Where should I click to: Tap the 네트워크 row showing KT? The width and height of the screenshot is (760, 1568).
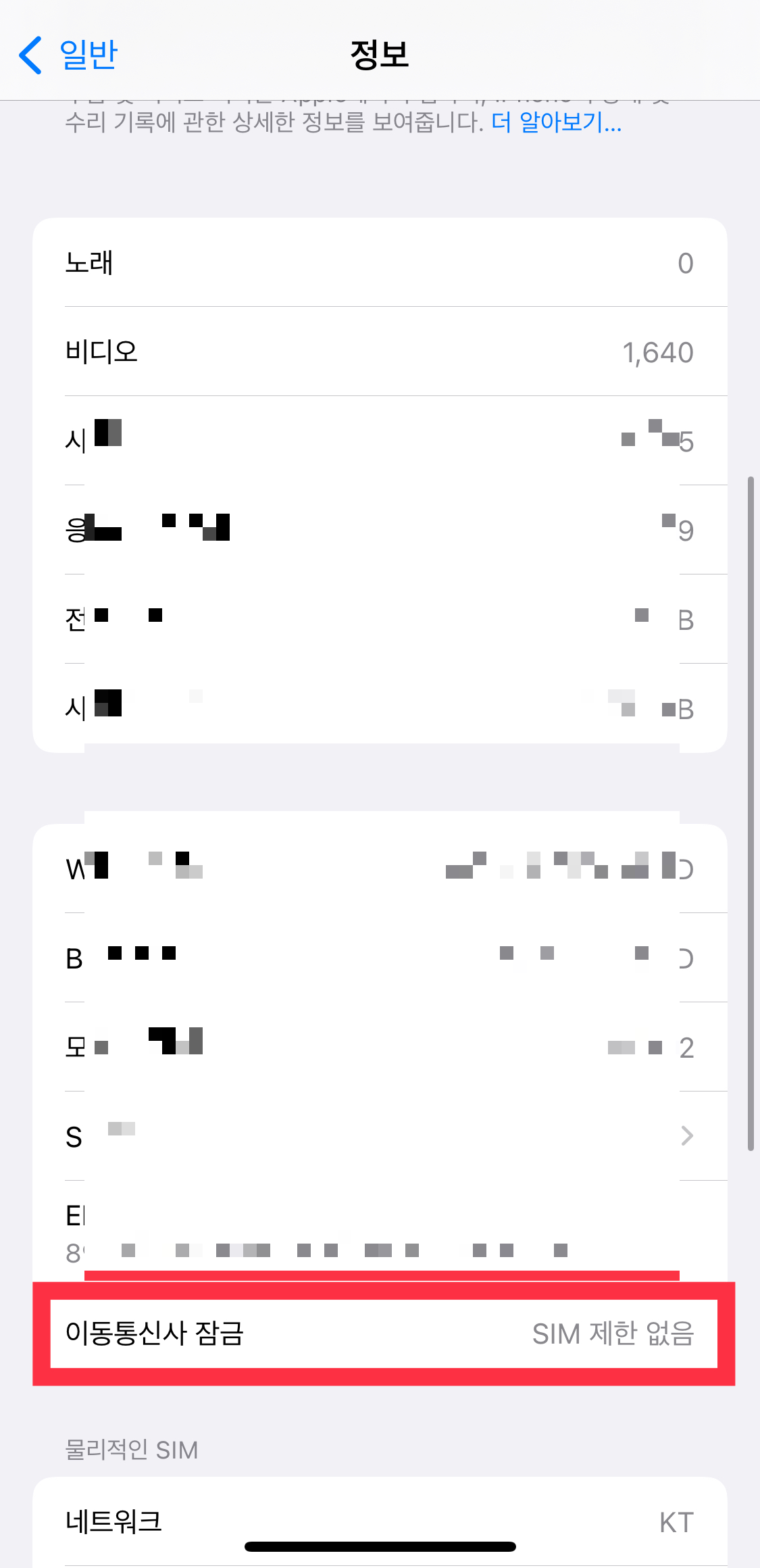pos(378,1521)
